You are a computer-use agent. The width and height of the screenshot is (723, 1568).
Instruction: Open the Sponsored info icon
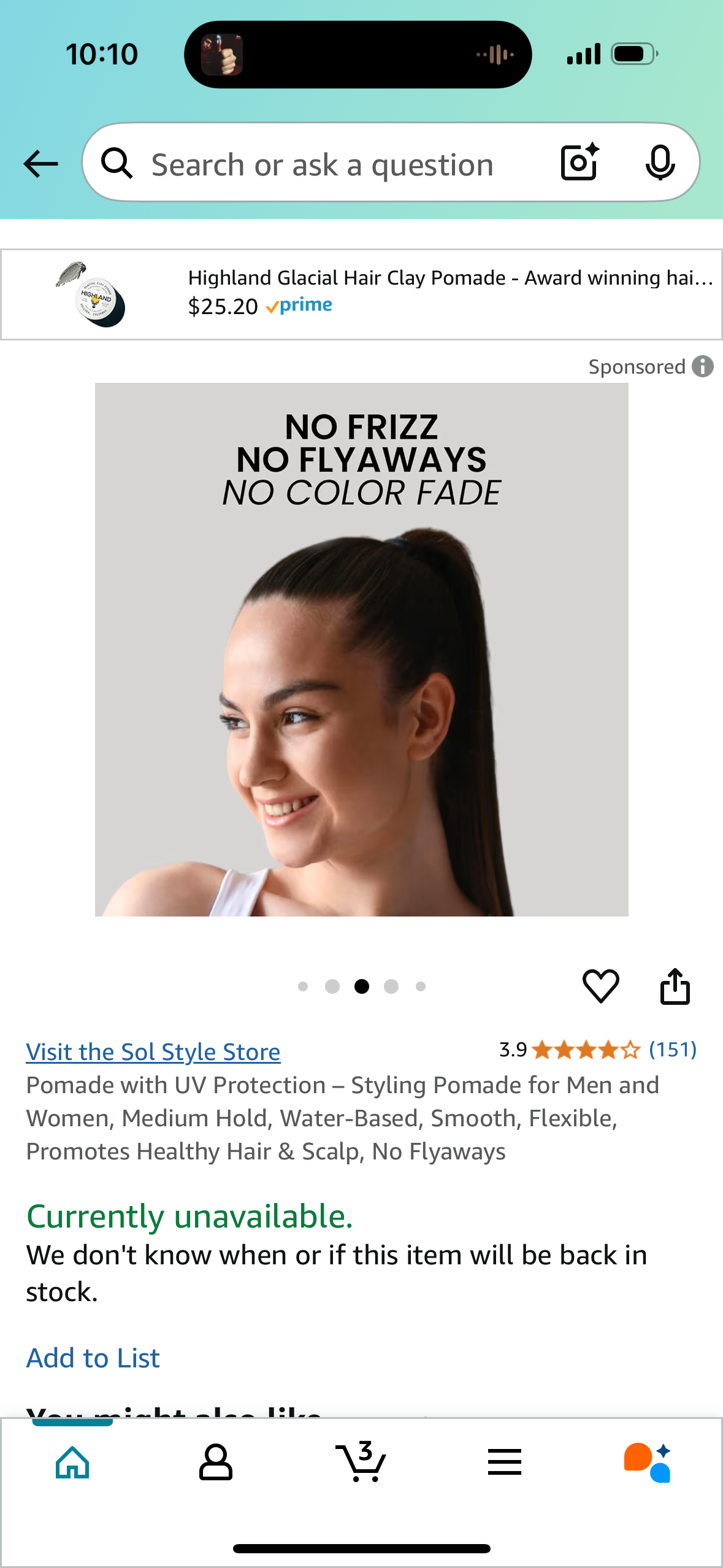(703, 366)
